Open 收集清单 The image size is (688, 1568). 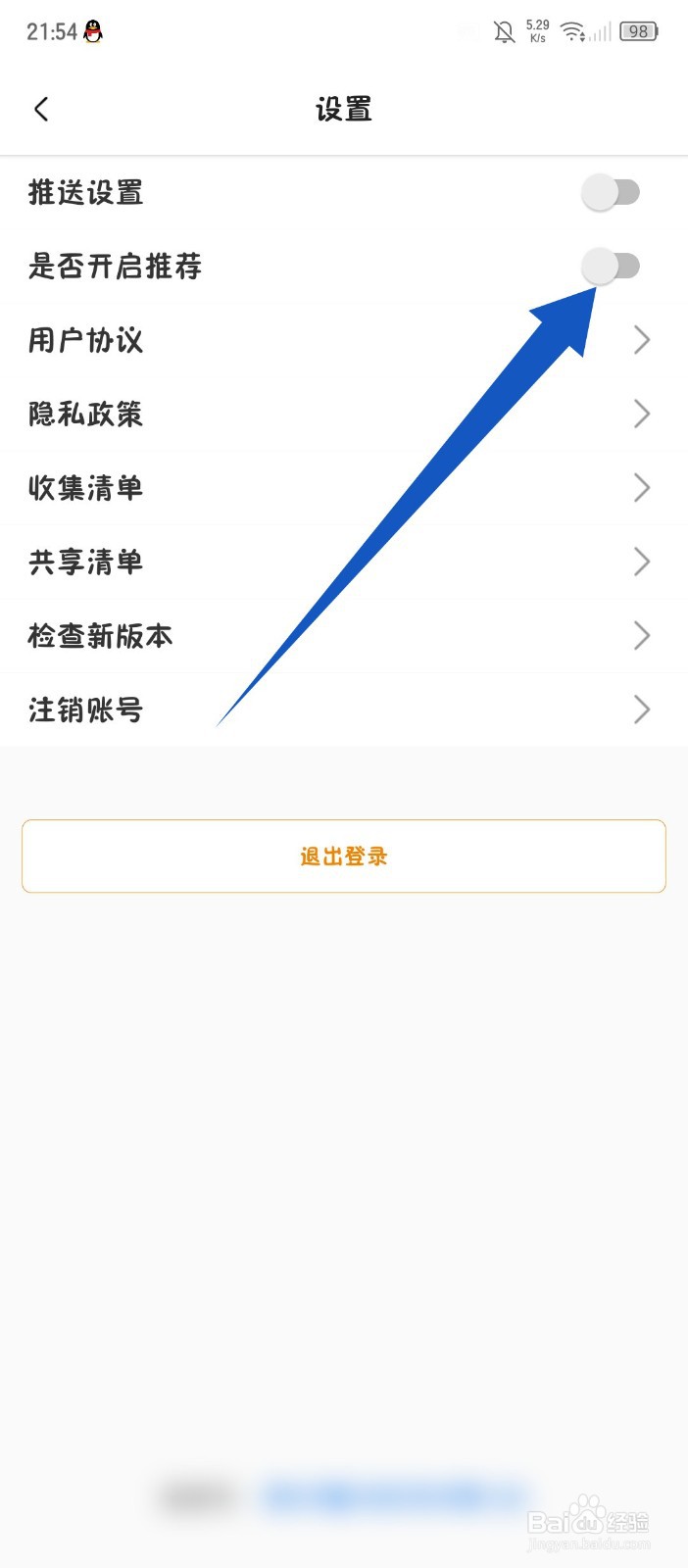[344, 487]
